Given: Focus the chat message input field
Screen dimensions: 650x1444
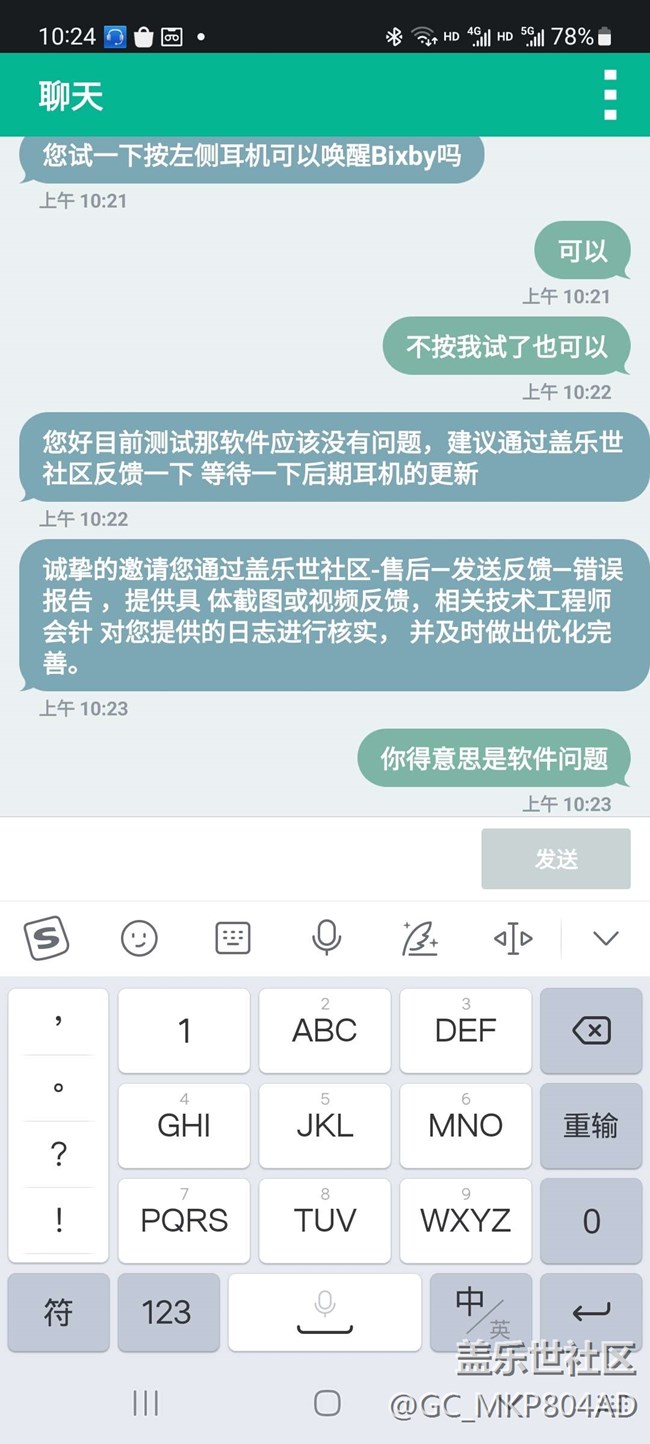Looking at the screenshot, I should point(240,859).
